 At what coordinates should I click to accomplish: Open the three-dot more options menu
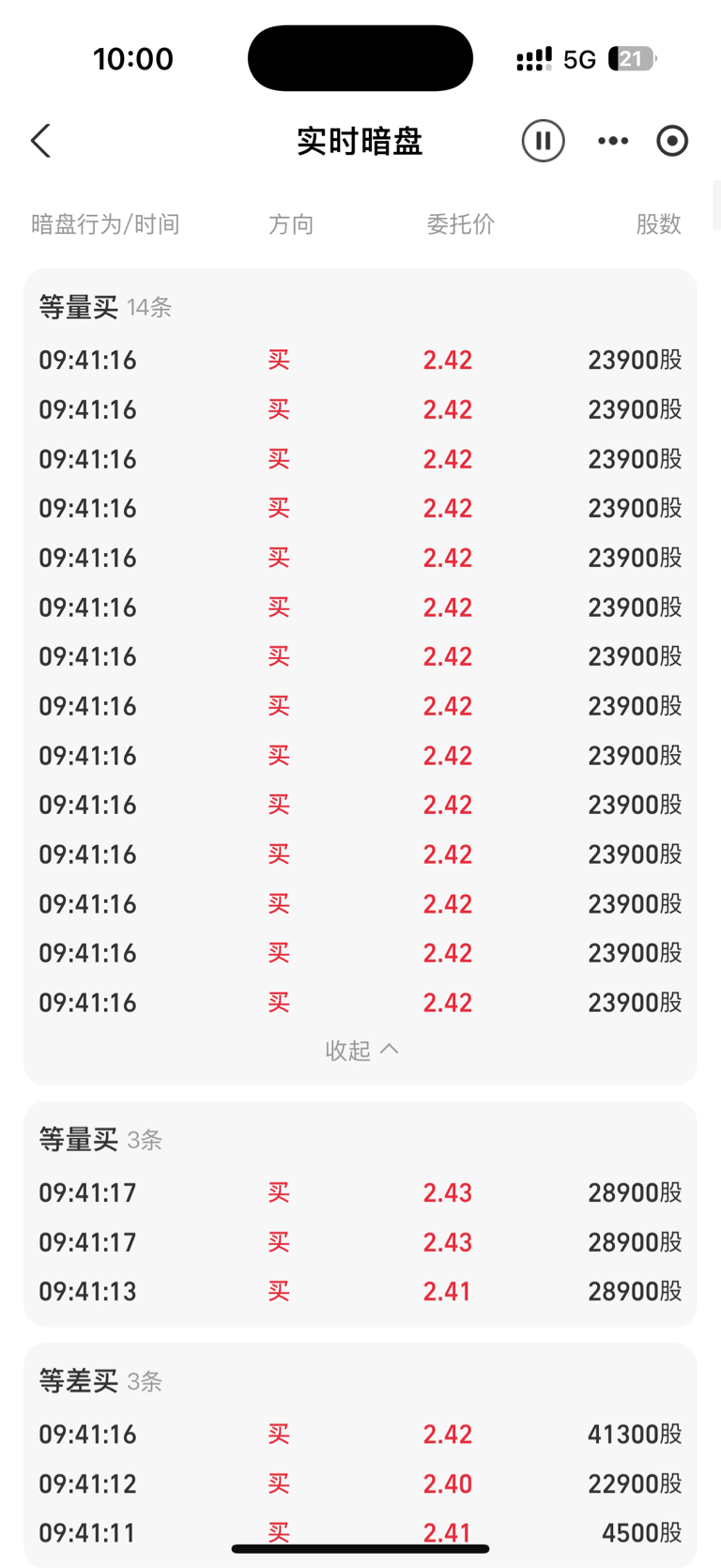coord(613,141)
